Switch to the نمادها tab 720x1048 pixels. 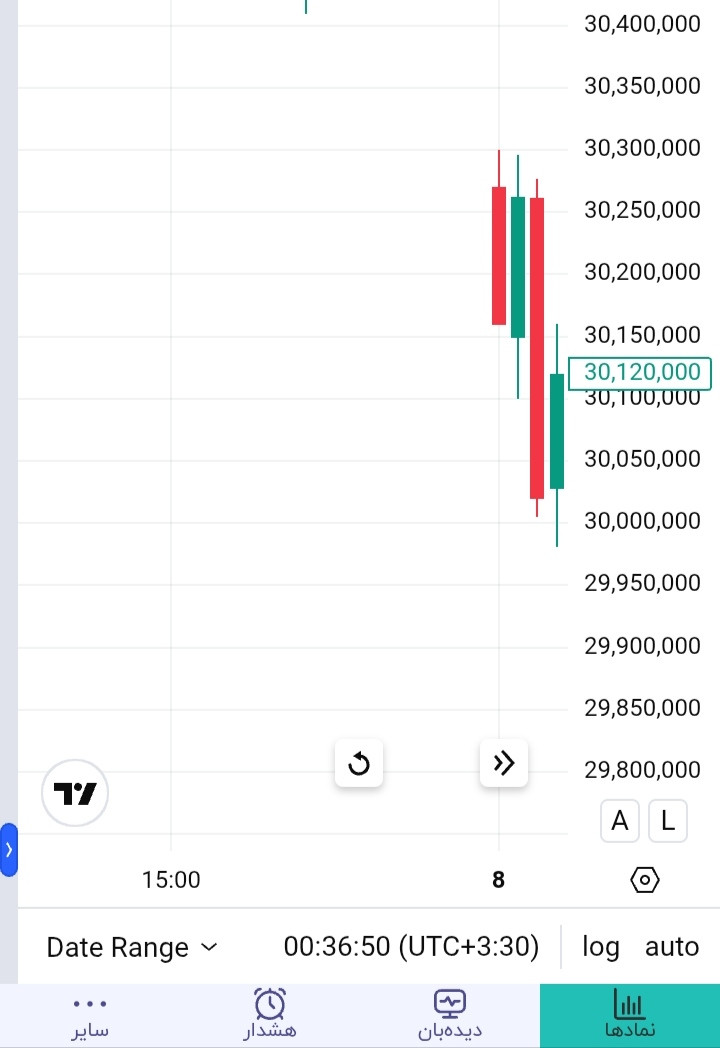pyautogui.click(x=630, y=1015)
